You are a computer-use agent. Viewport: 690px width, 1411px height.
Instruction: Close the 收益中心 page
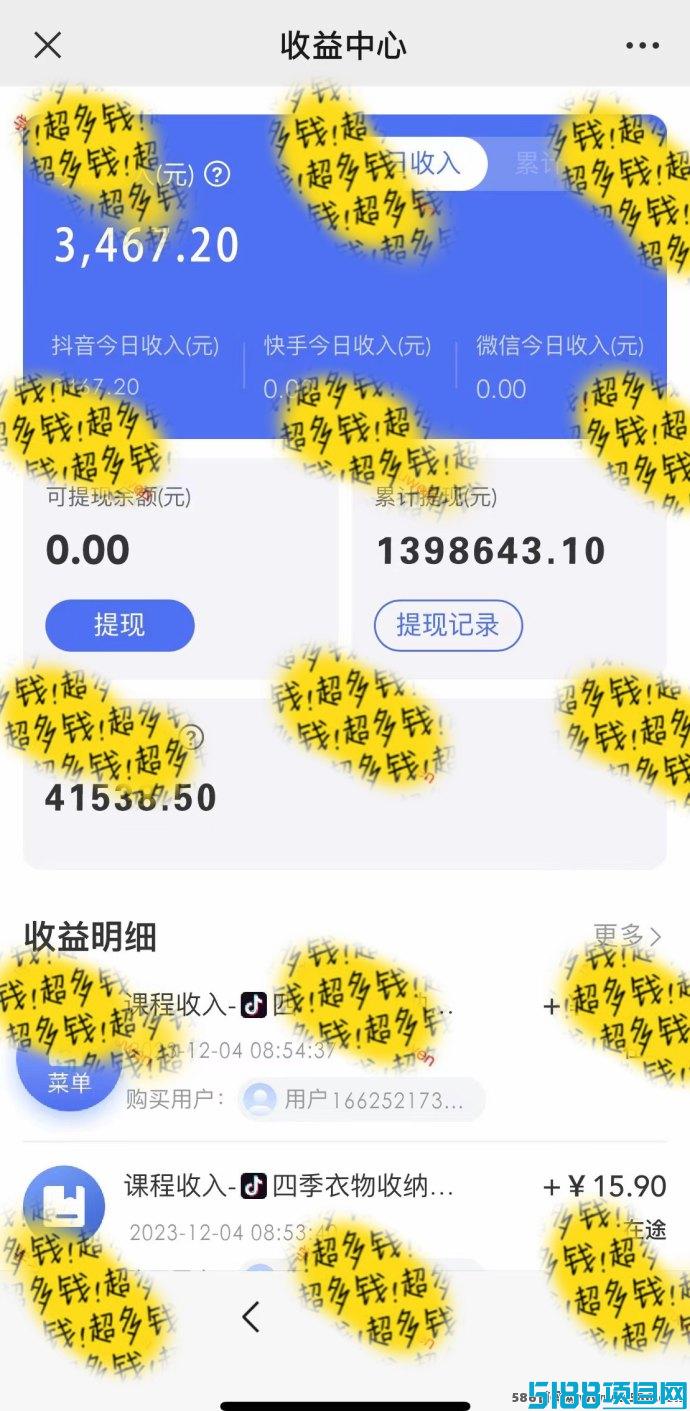click(48, 45)
